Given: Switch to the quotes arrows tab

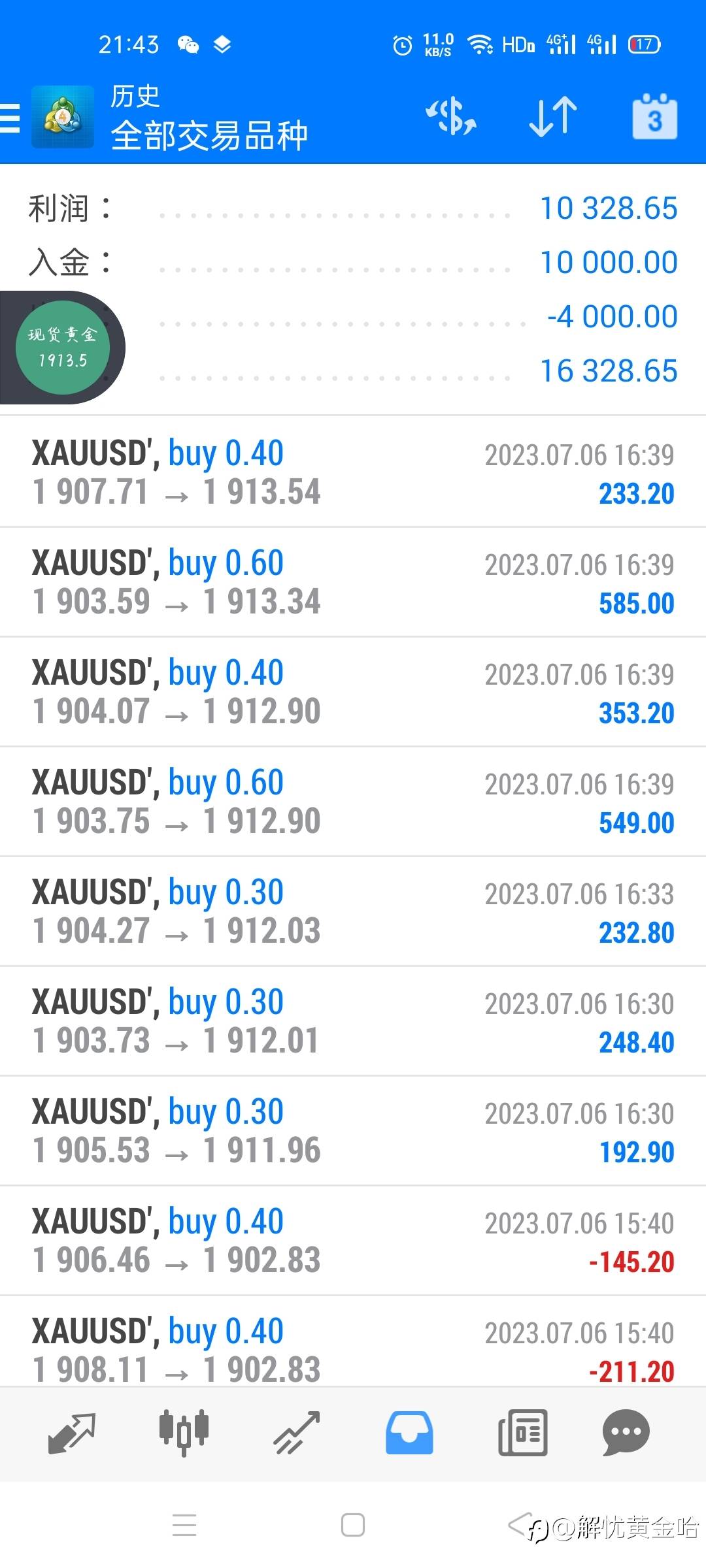Looking at the screenshot, I should tap(72, 1433).
